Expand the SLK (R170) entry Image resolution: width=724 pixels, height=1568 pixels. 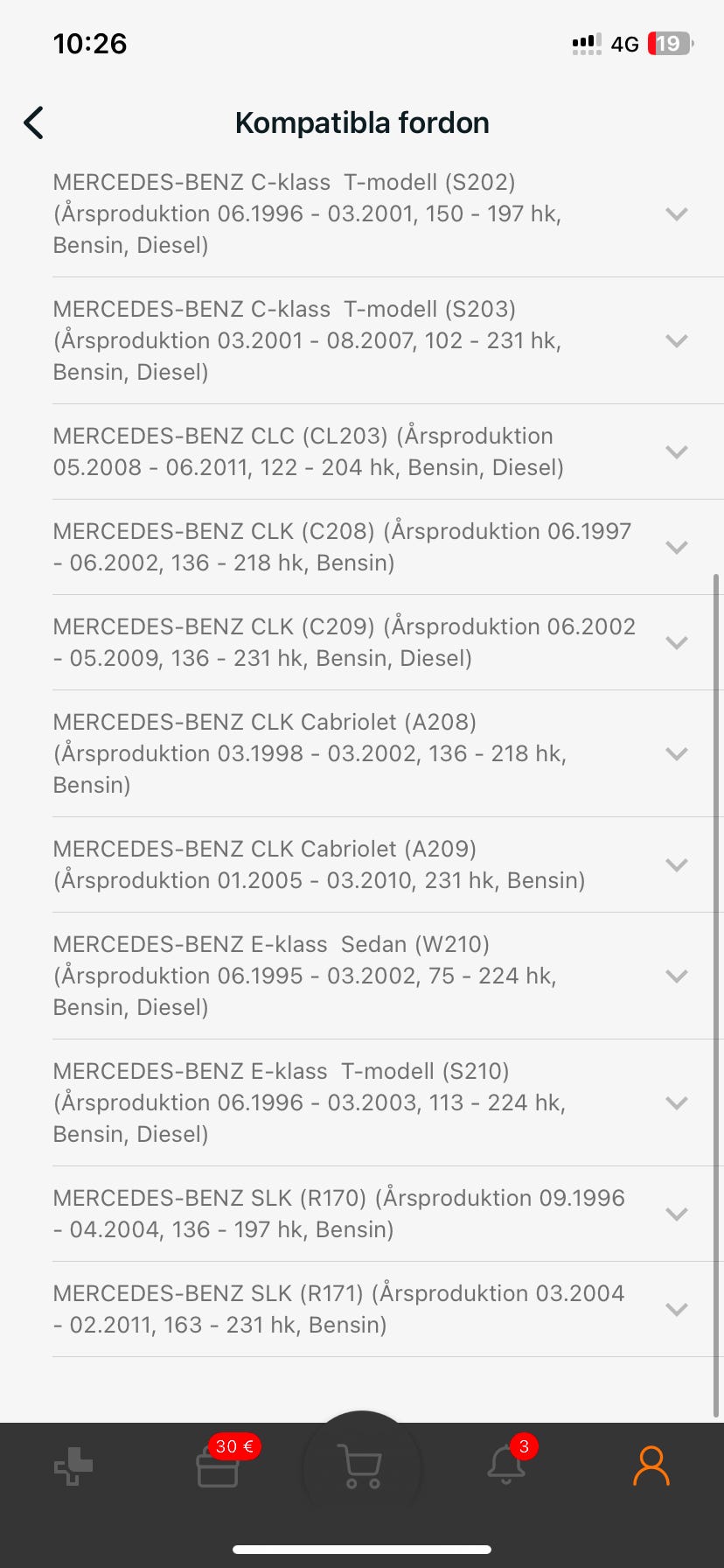tap(676, 1214)
